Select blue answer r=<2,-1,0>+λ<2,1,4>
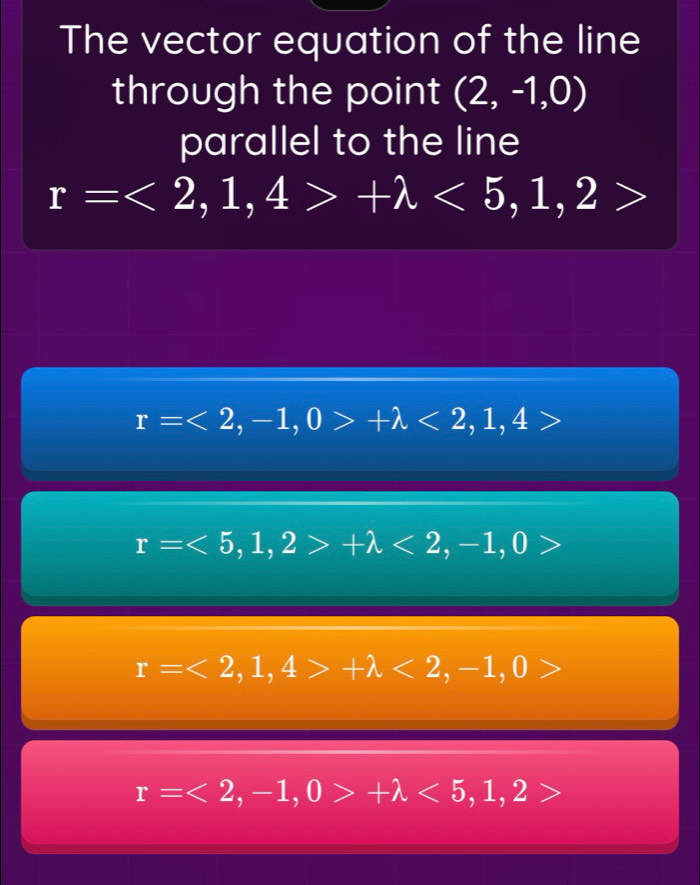Viewport: 700px width, 885px height. (350, 420)
